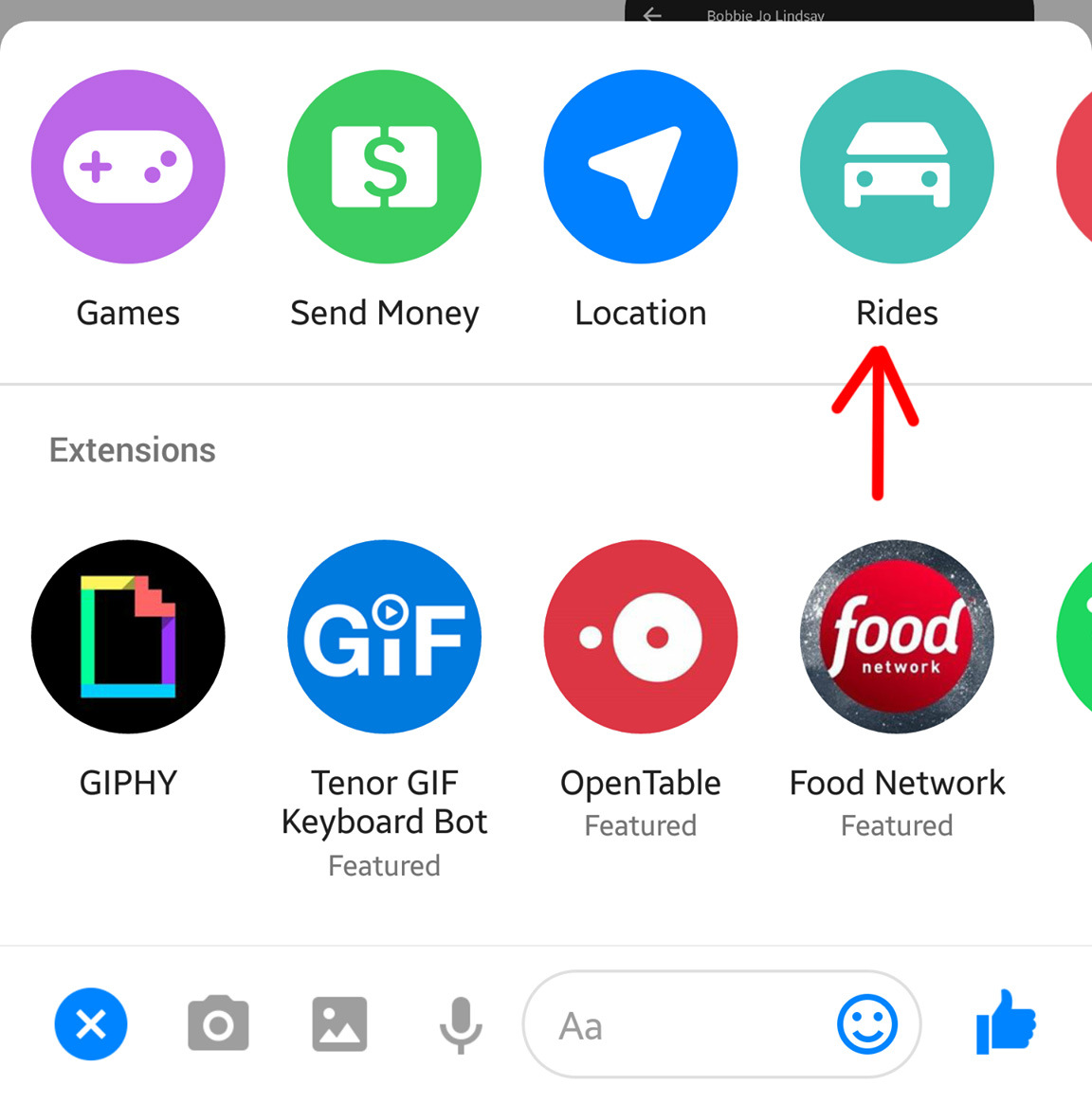
Task: Close the extensions panel with X button
Action: coord(91,1024)
